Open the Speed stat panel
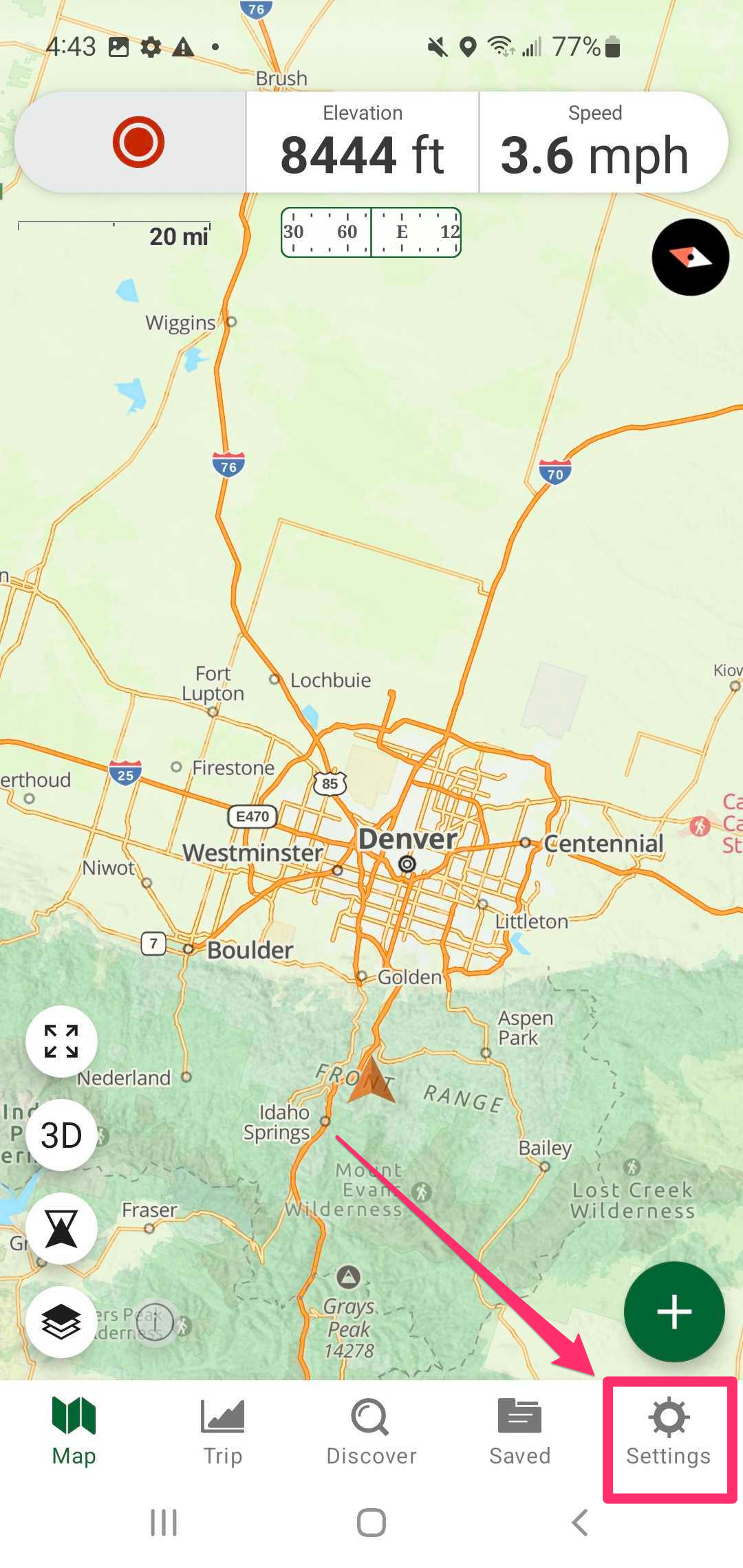The width and height of the screenshot is (743, 1568). [595, 142]
